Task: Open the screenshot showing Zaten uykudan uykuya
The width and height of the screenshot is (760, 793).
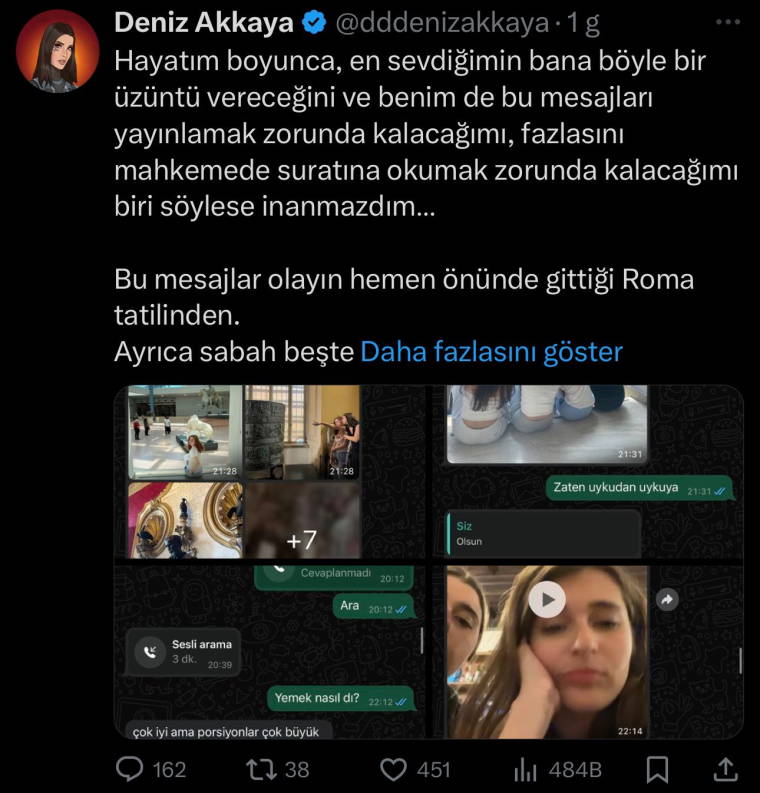Action: (589, 472)
